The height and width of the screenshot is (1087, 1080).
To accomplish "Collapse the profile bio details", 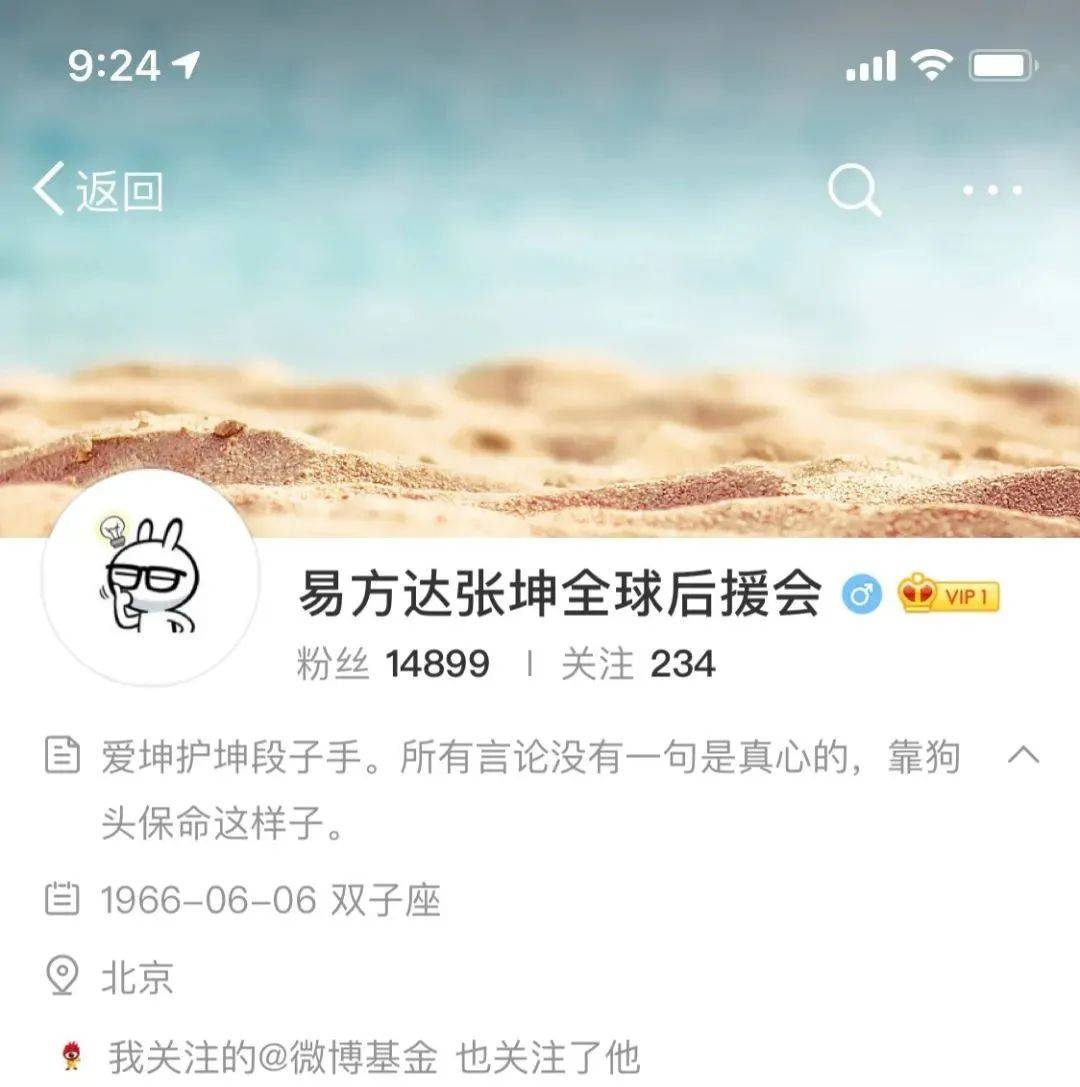I will tap(1022, 756).
